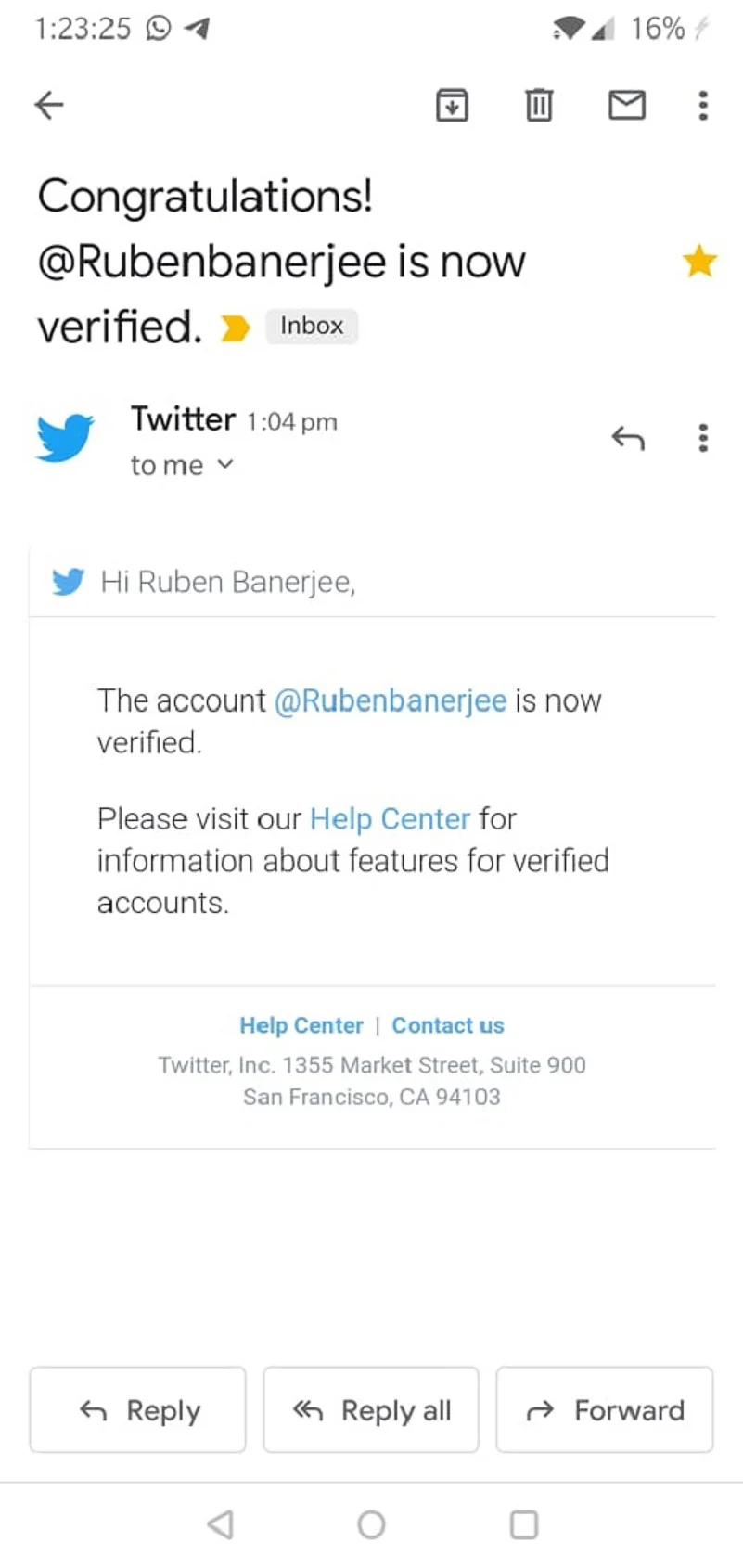Open the message options menu near sender
The image size is (743, 1568).
703,437
